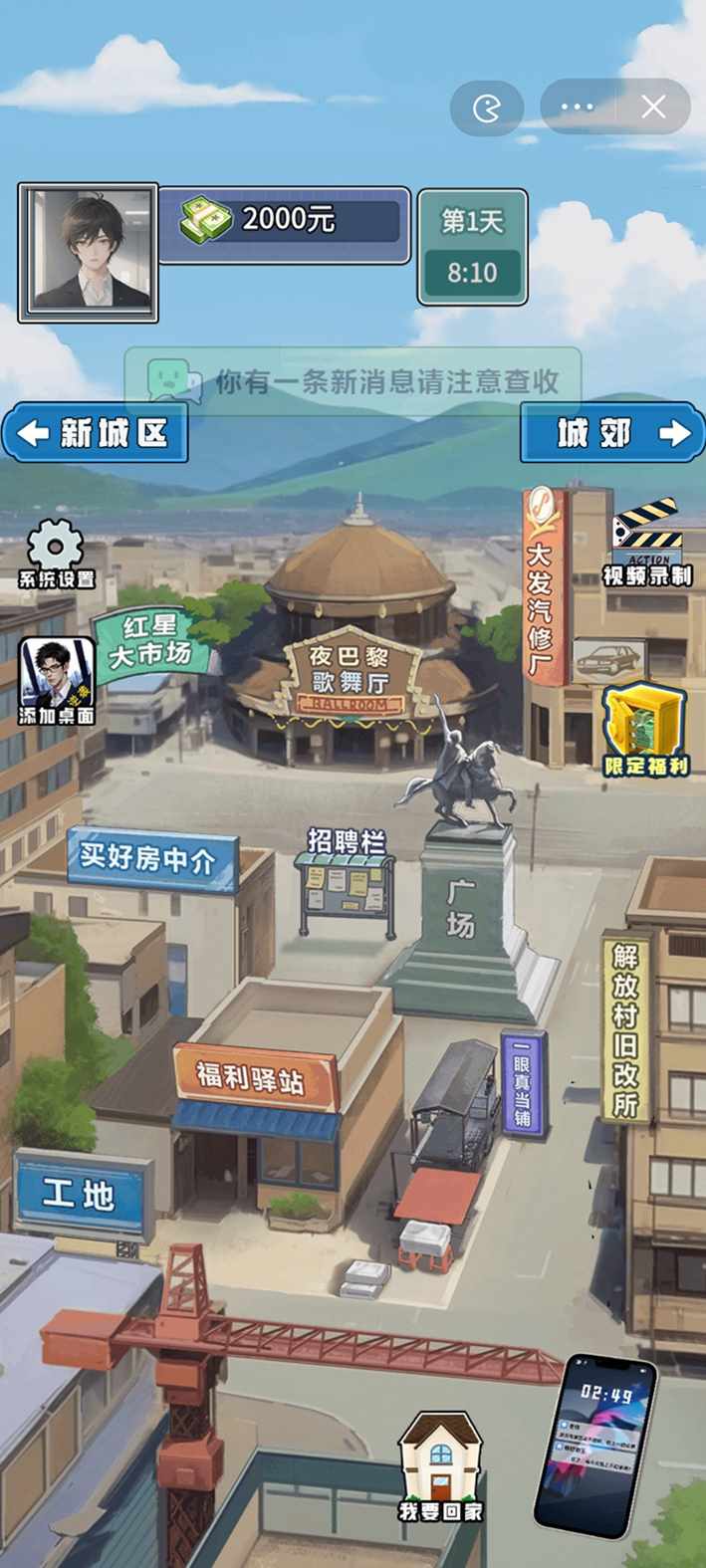Visit 一眼真当铺 pawnshop
The image size is (706, 1568).
(524, 1084)
